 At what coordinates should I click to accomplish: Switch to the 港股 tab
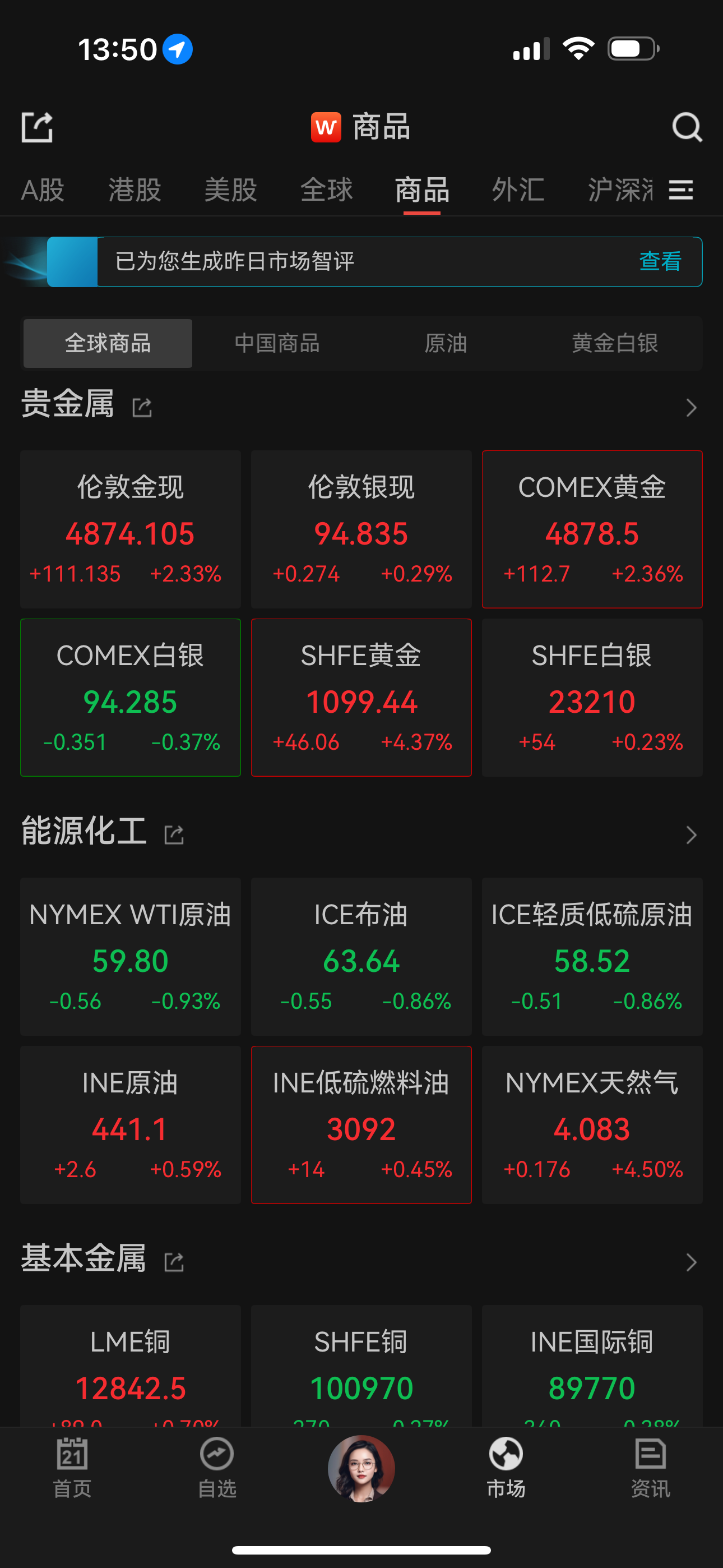click(135, 190)
